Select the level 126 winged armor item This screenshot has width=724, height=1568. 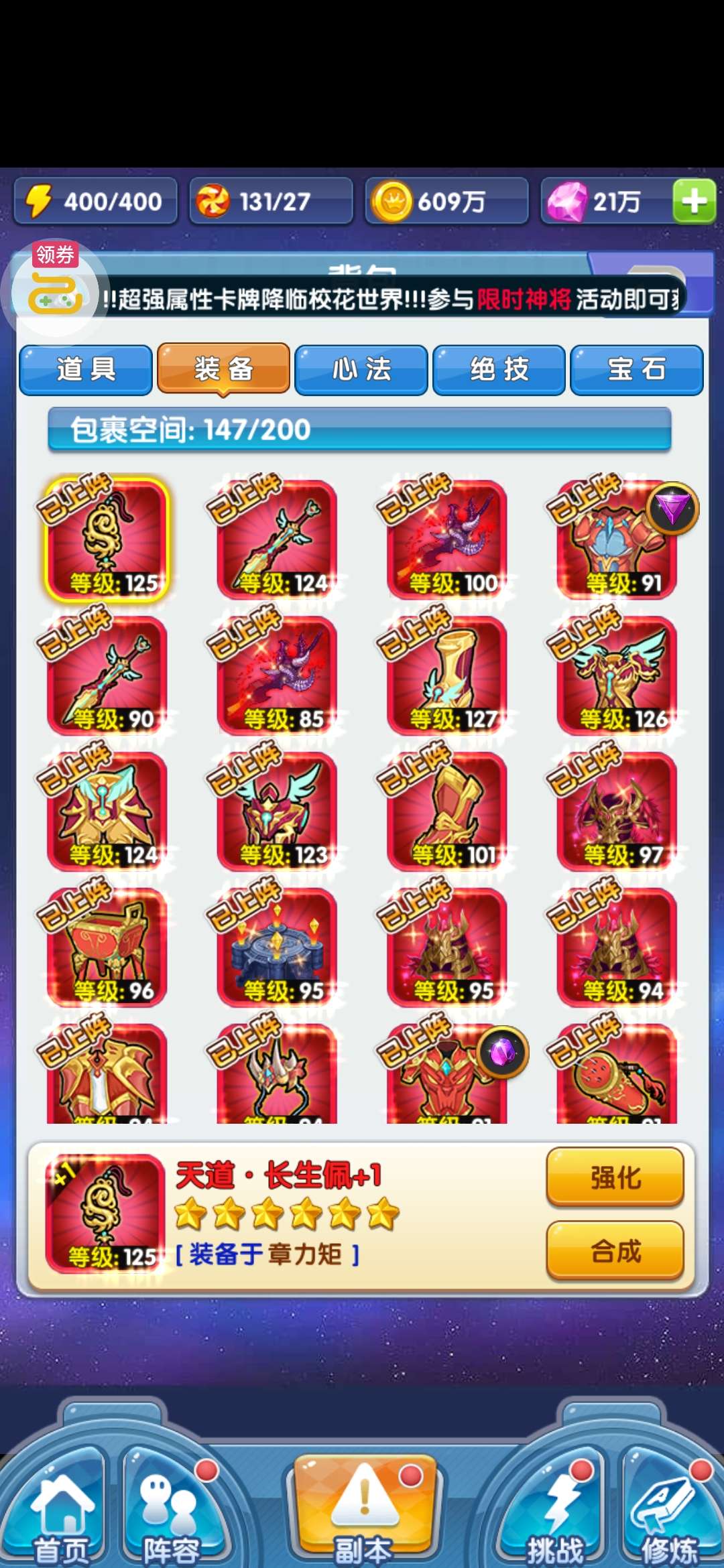tap(617, 675)
